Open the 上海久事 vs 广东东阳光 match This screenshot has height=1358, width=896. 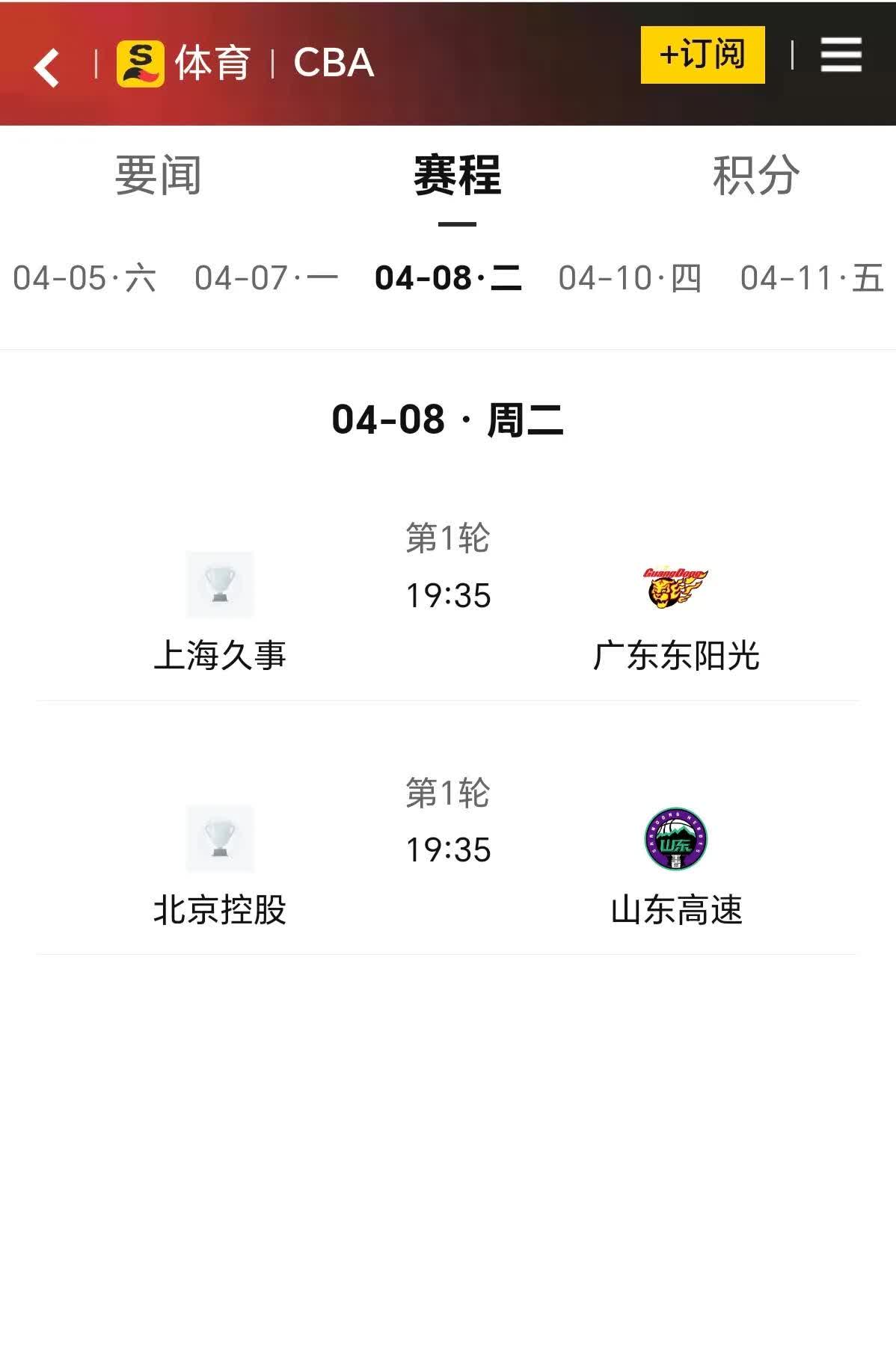[x=448, y=596]
